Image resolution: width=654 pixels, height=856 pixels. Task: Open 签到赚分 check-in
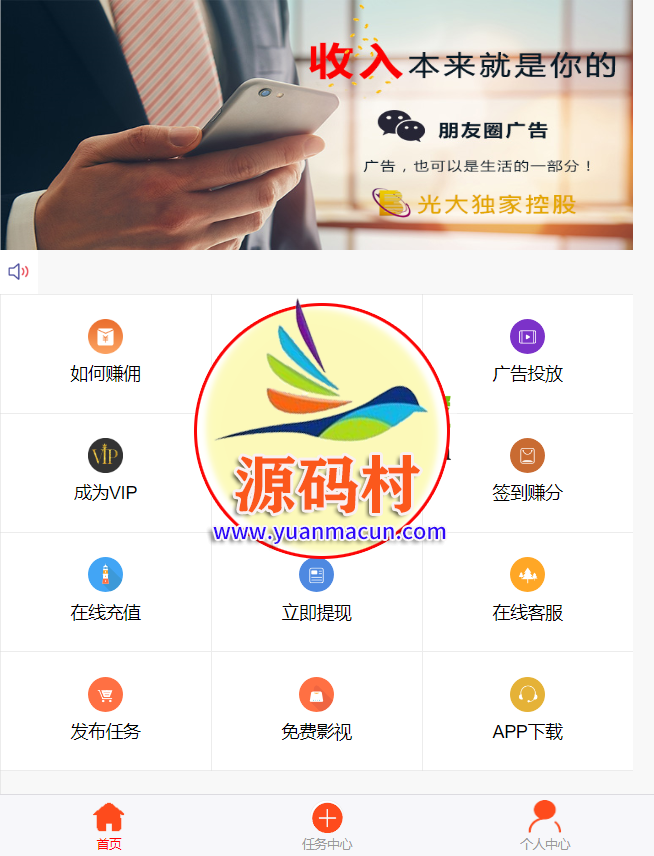(527, 472)
